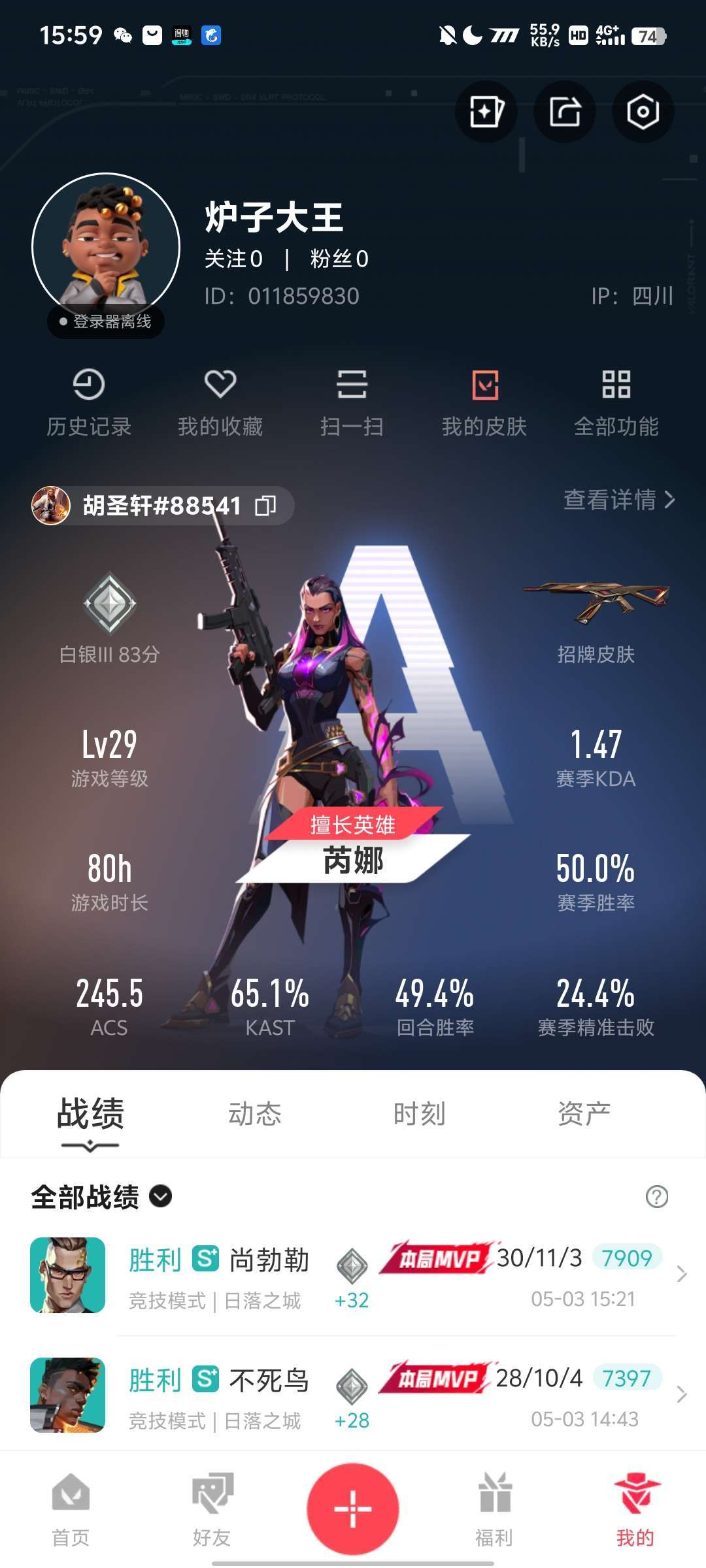Open 查看详情 details link
706x1568 pixels.
(619, 500)
